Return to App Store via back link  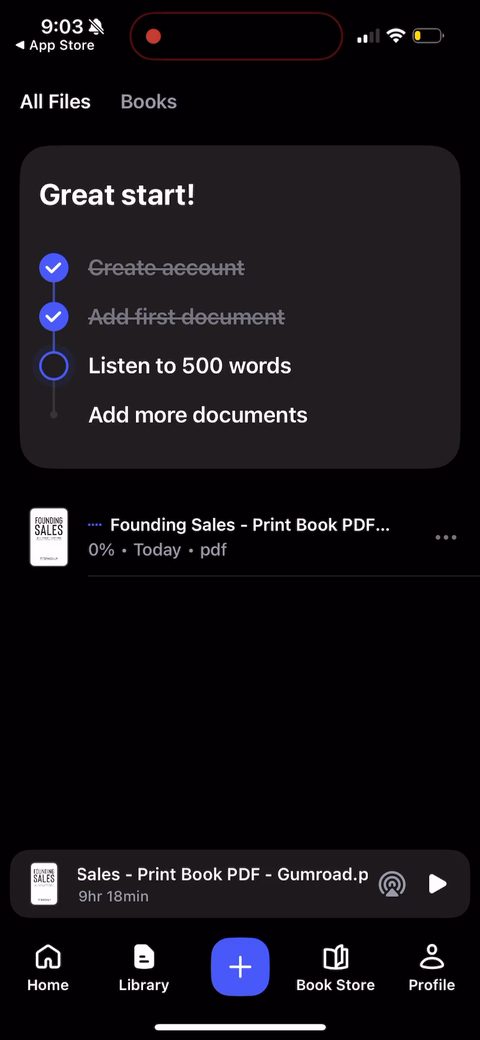coord(55,46)
